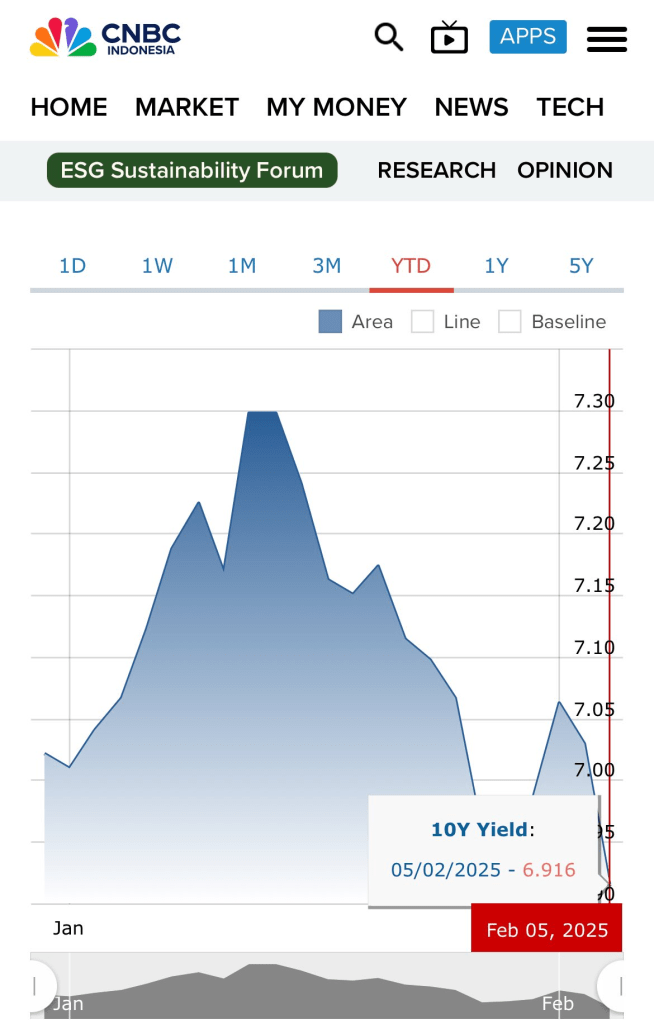The width and height of the screenshot is (654, 1024).
Task: Select the 3M chart range
Action: click(327, 265)
